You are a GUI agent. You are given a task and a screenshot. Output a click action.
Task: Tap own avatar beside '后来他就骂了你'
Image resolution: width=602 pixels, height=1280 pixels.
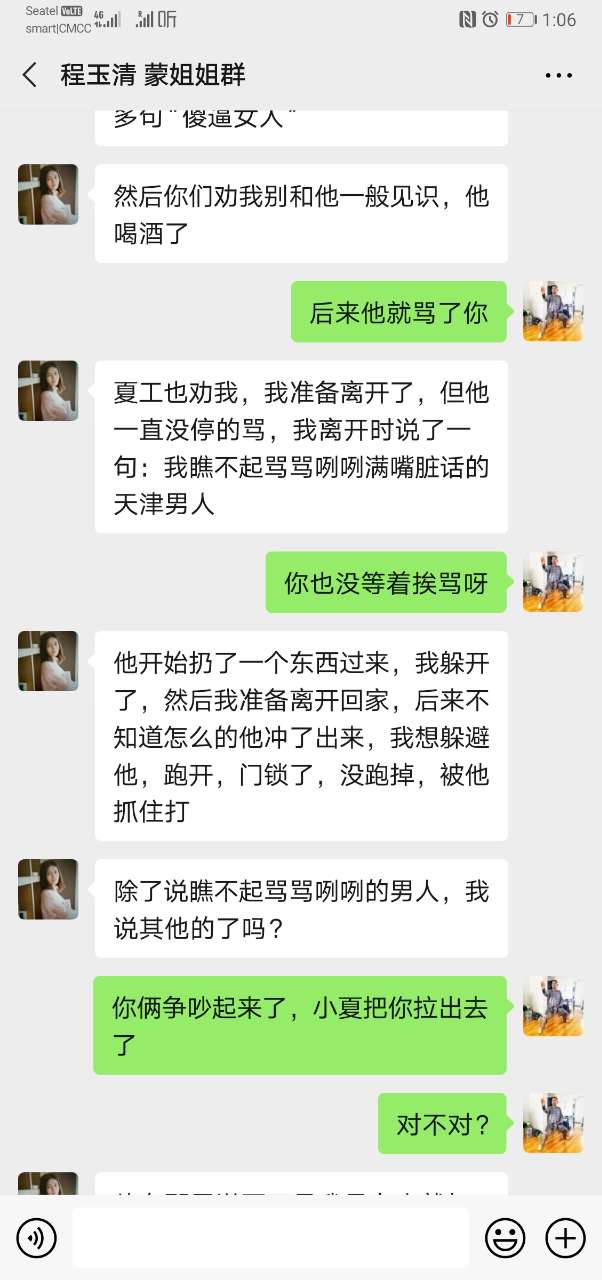pyautogui.click(x=553, y=311)
